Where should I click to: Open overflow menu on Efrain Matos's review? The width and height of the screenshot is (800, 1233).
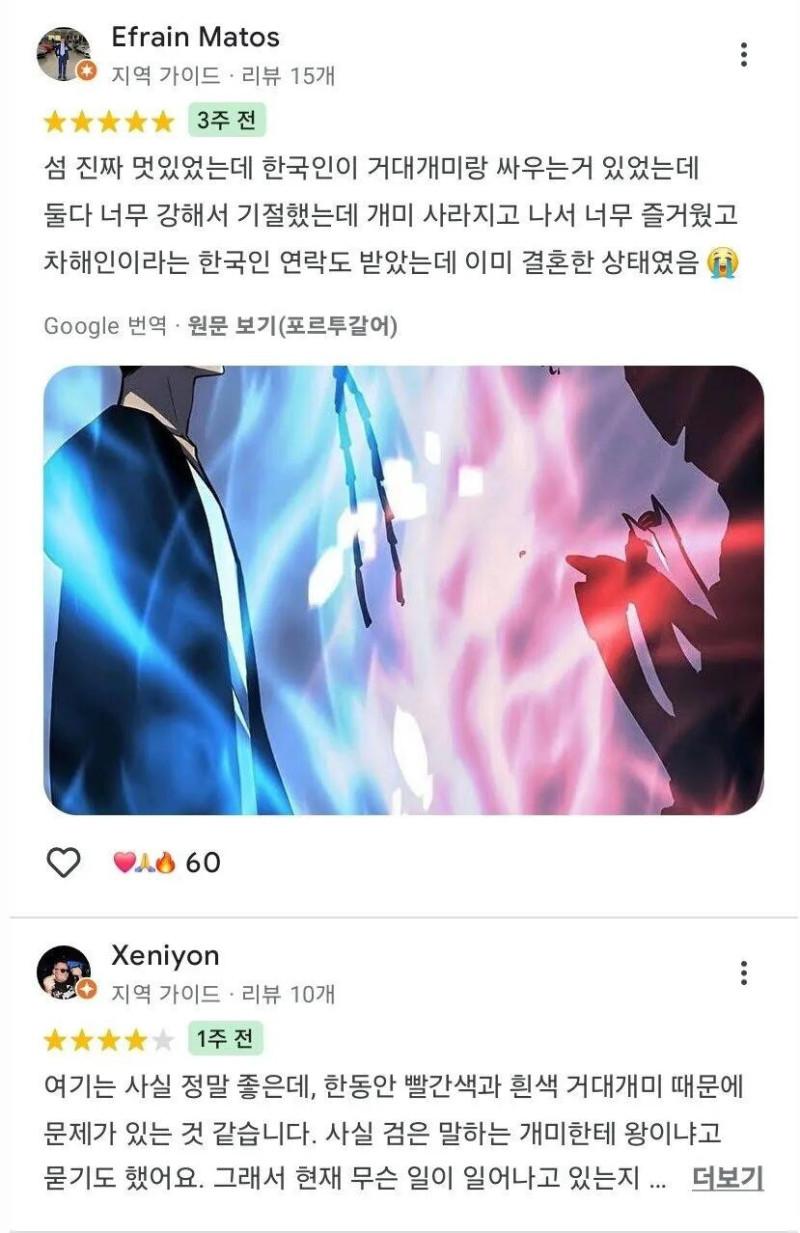click(743, 55)
